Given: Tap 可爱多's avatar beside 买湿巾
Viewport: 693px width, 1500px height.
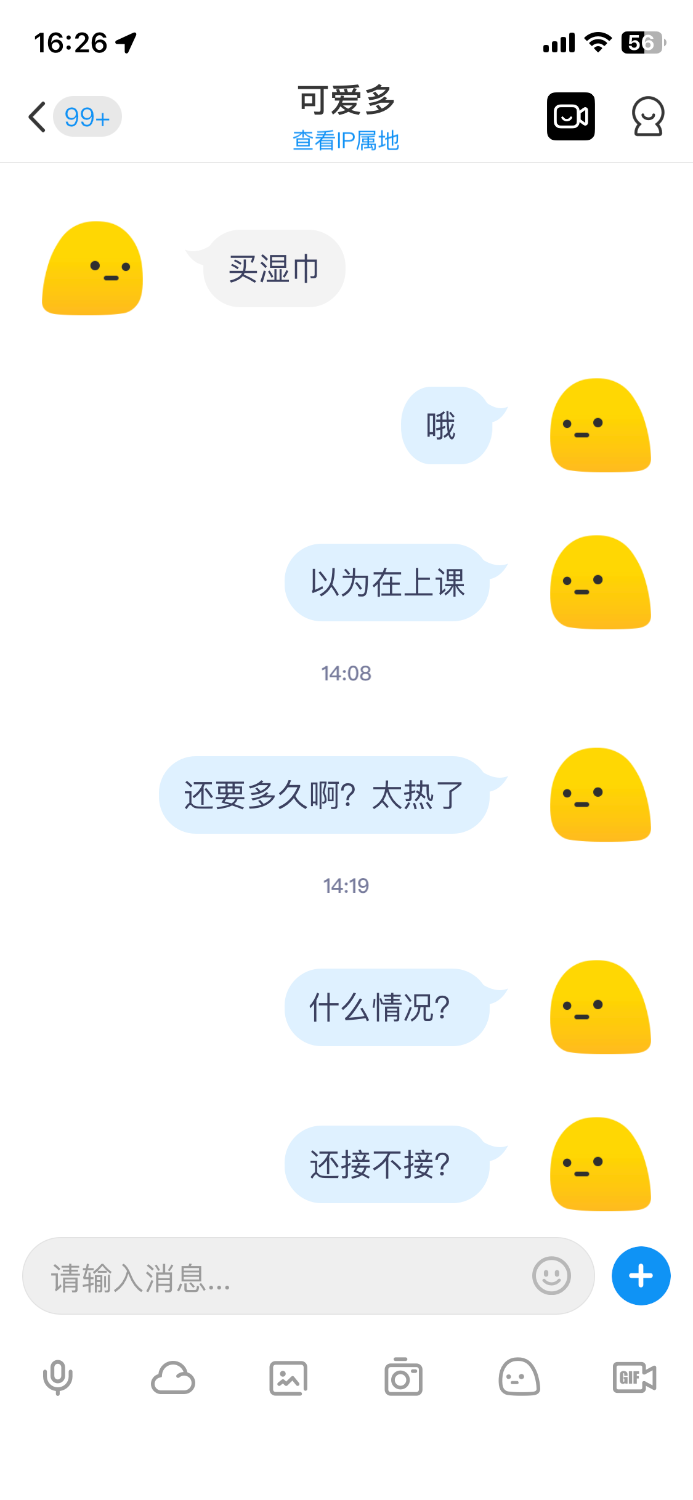Looking at the screenshot, I should tap(93, 268).
